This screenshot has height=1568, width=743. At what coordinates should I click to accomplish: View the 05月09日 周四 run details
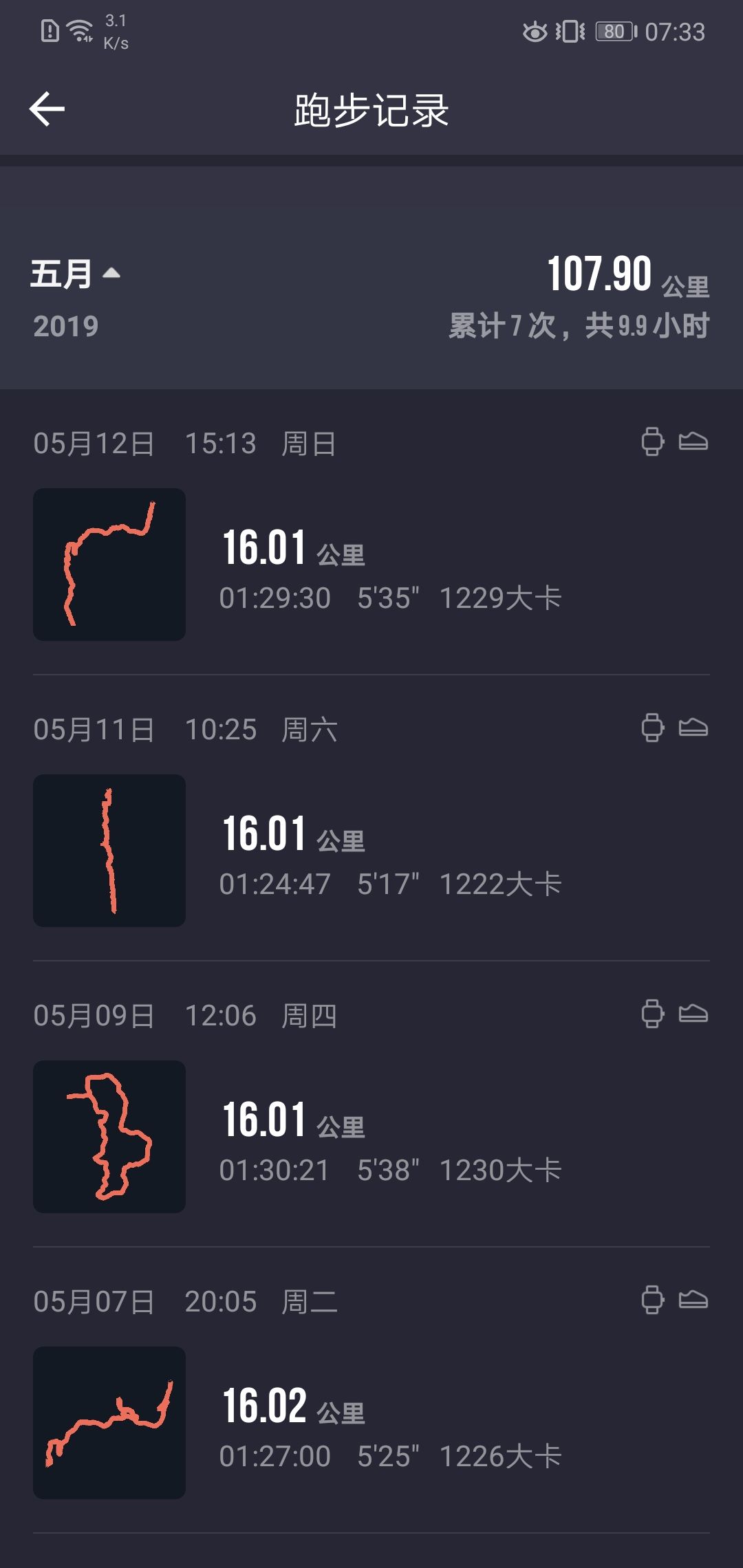[x=371, y=1104]
